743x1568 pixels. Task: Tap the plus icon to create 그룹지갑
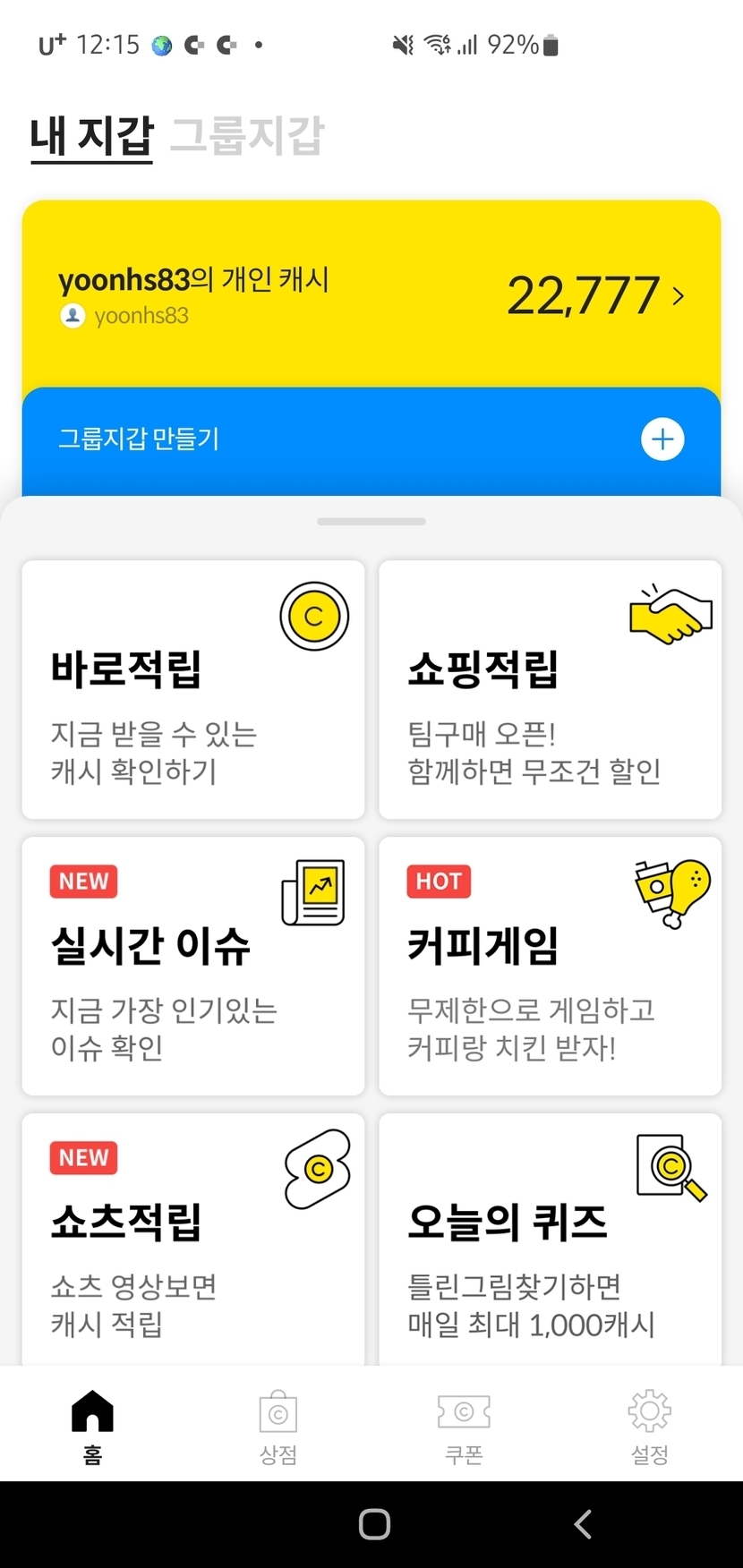662,439
